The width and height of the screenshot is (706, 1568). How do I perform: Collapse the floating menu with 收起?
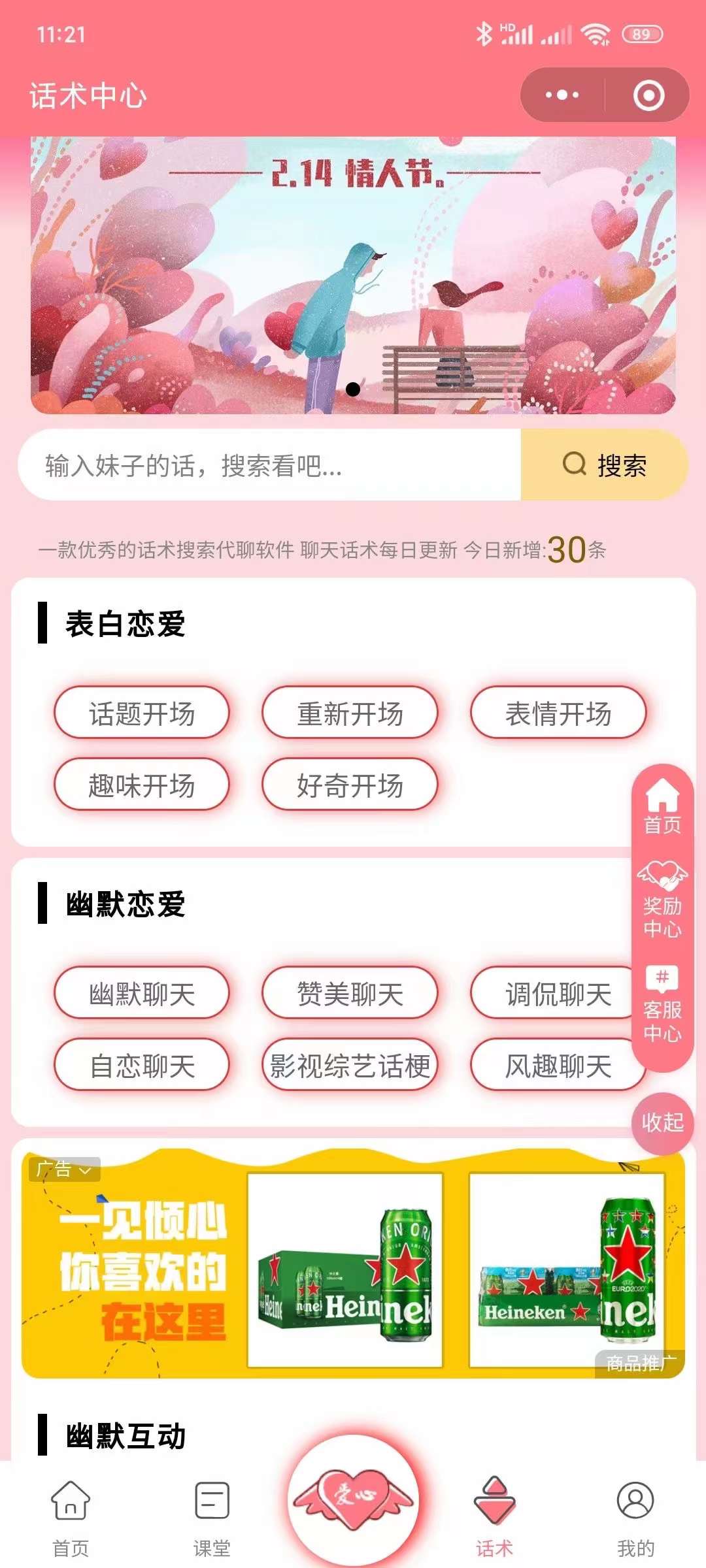click(x=662, y=1122)
